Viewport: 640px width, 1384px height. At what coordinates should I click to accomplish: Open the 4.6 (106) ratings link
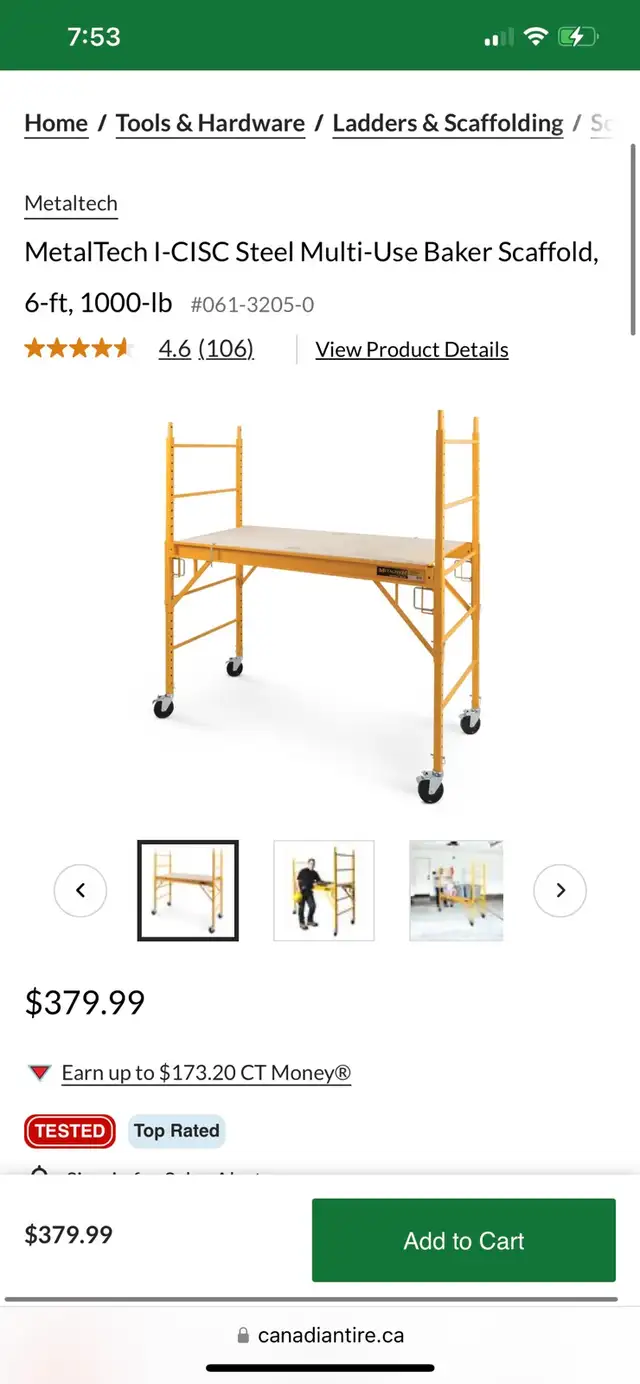tap(206, 349)
